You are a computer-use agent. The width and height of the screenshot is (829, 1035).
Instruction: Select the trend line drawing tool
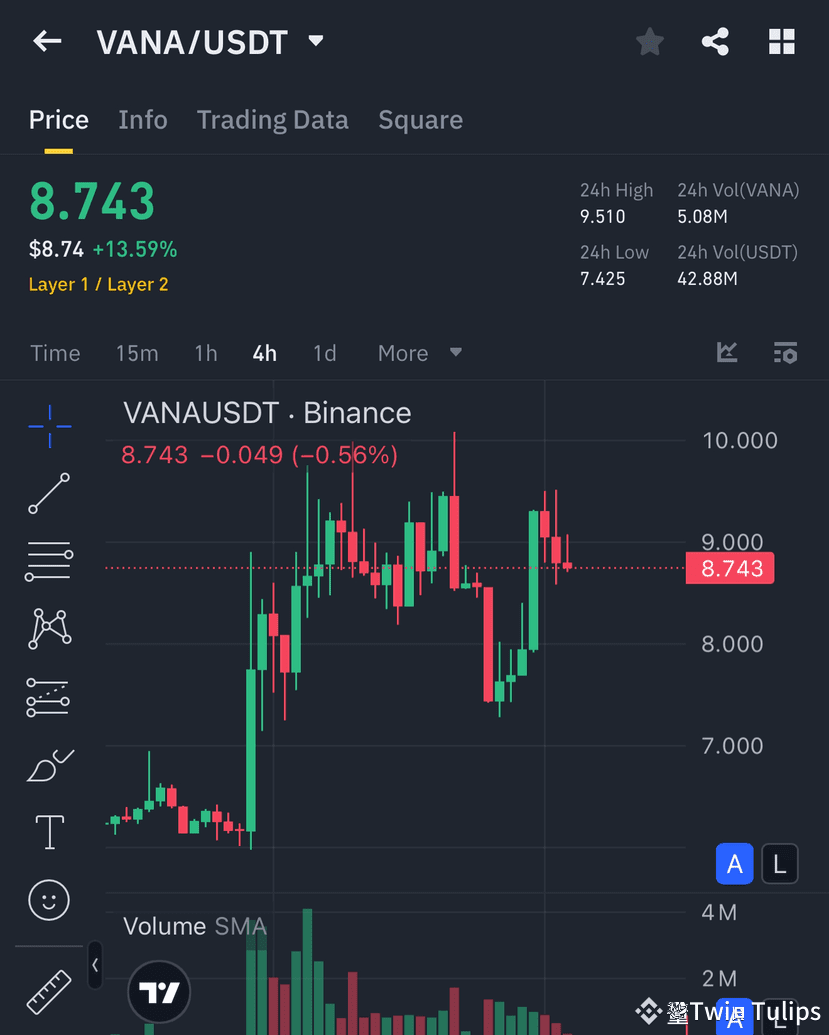[48, 493]
